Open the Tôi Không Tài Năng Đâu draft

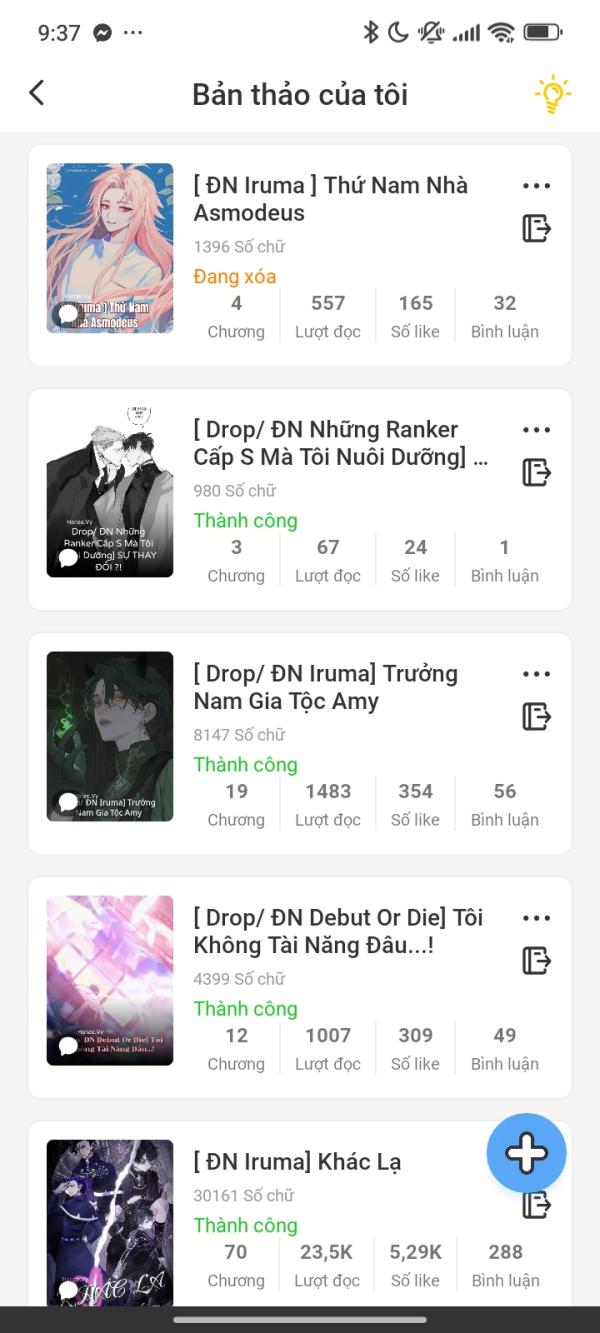coord(338,931)
